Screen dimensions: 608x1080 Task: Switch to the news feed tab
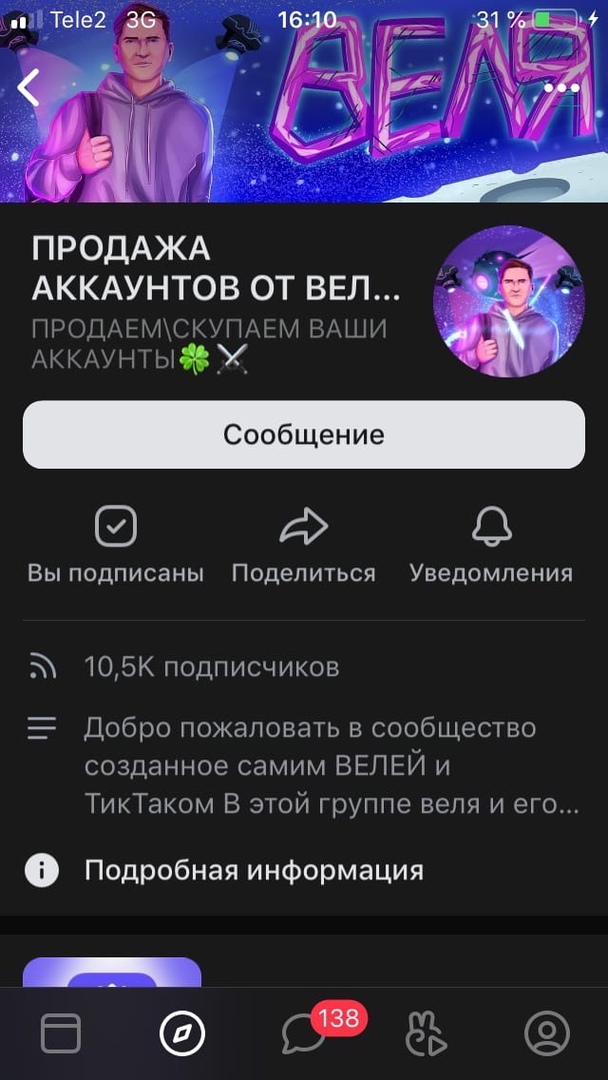click(61, 1034)
